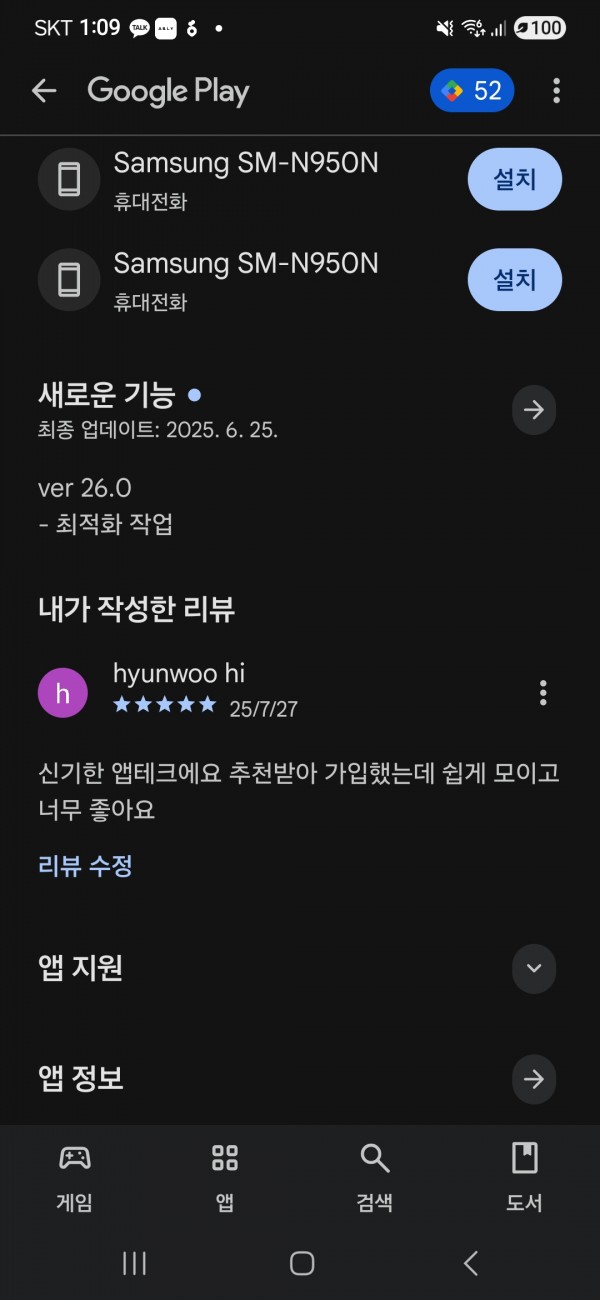
Task: Open the system recent apps button
Action: (x=134, y=1263)
